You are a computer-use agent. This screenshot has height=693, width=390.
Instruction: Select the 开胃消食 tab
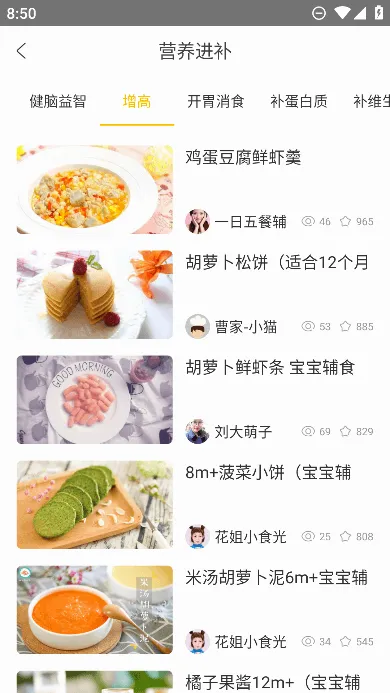click(216, 102)
